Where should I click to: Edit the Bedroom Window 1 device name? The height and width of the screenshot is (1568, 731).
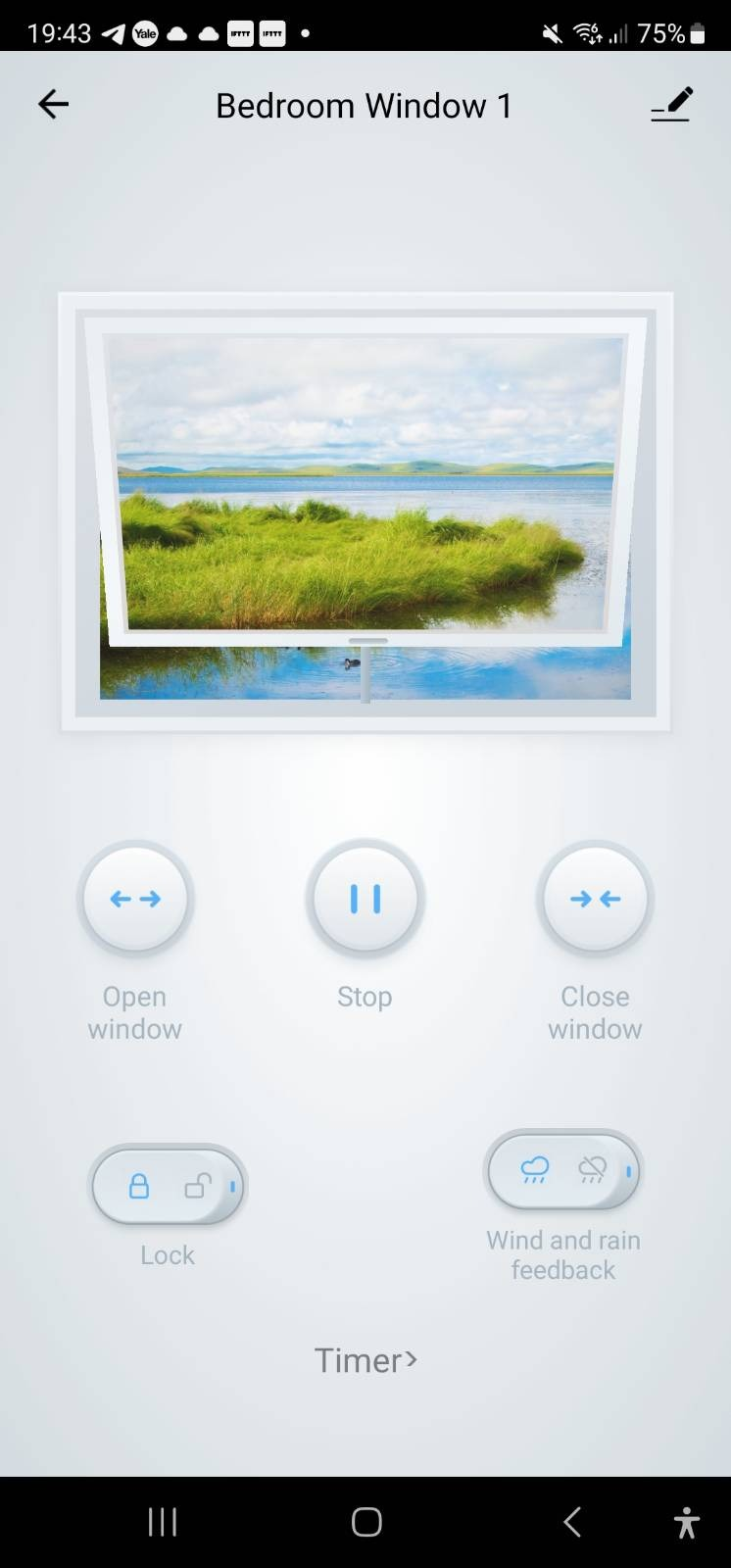coord(671,105)
